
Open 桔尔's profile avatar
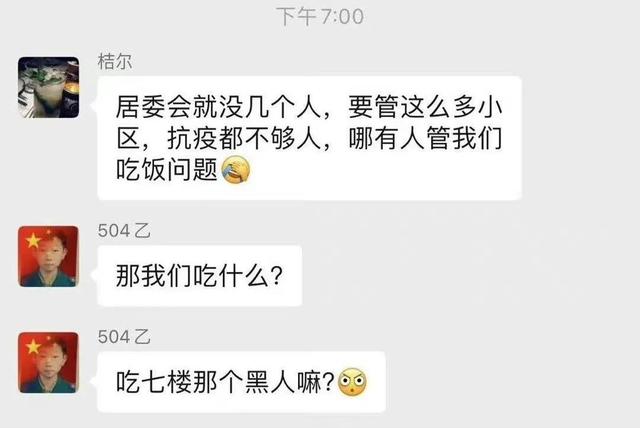pos(49,87)
